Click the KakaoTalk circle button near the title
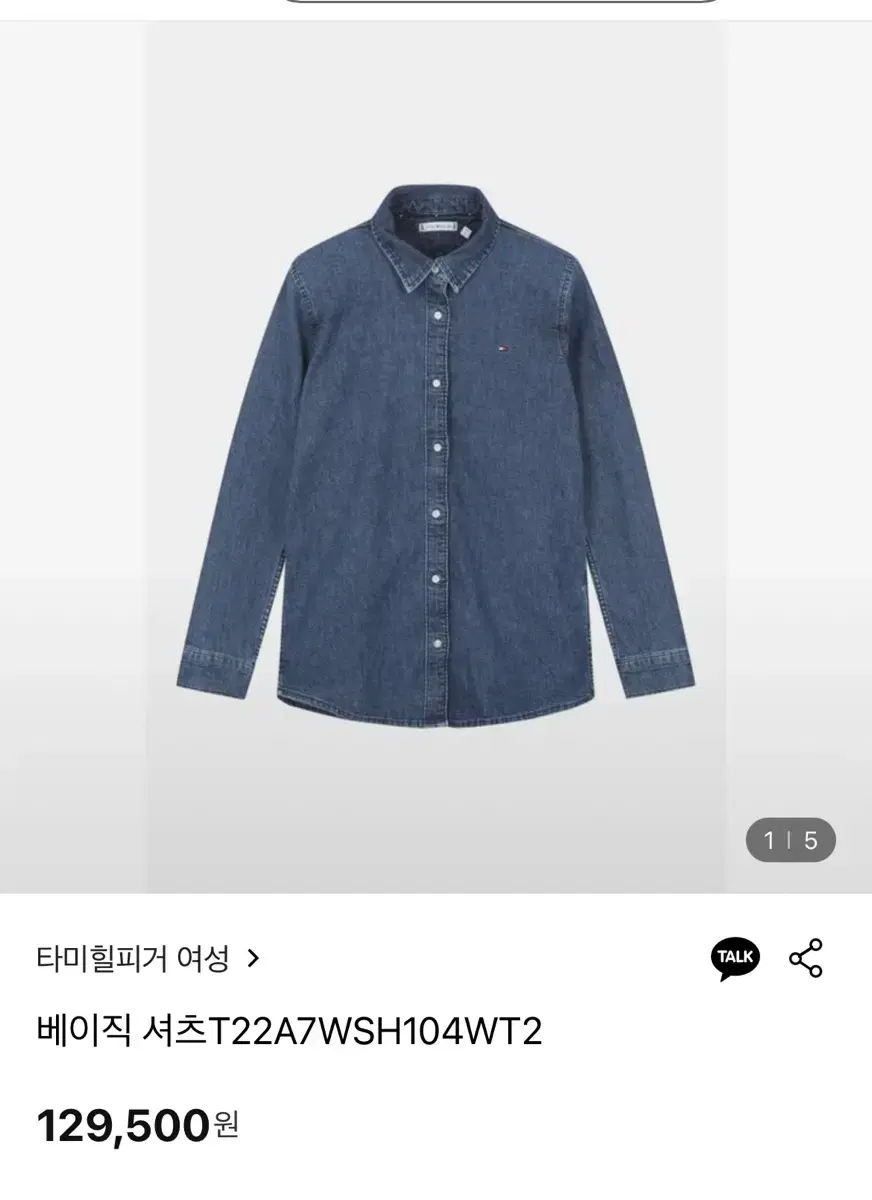The height and width of the screenshot is (1200, 872). tap(737, 958)
